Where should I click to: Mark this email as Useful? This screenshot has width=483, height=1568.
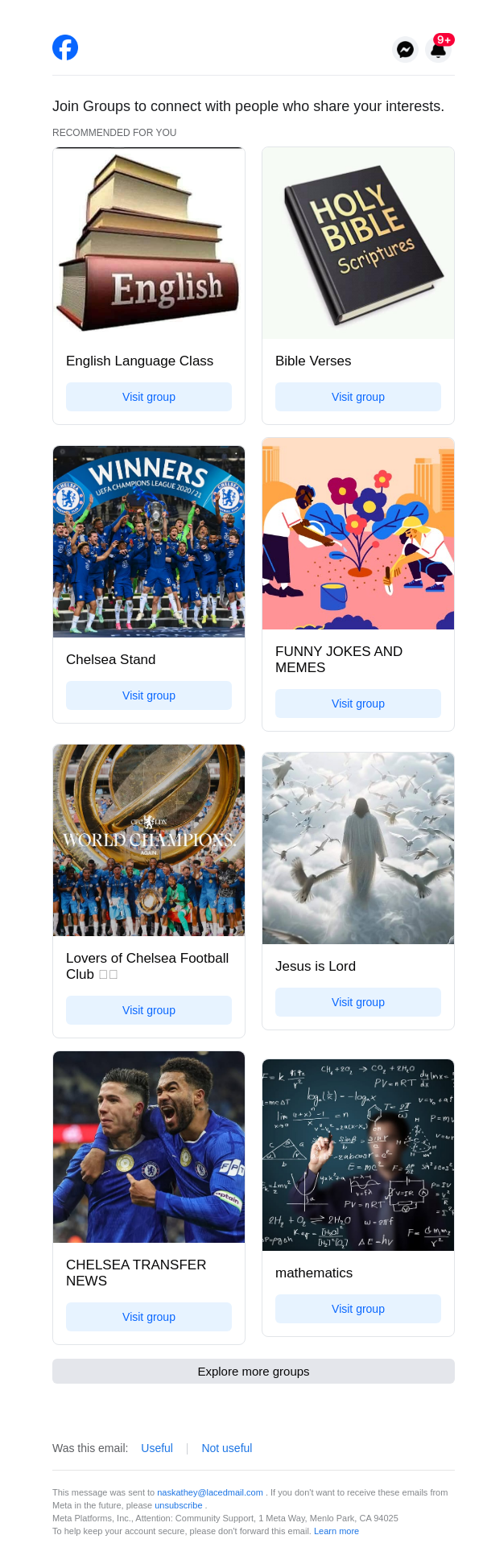click(157, 1448)
